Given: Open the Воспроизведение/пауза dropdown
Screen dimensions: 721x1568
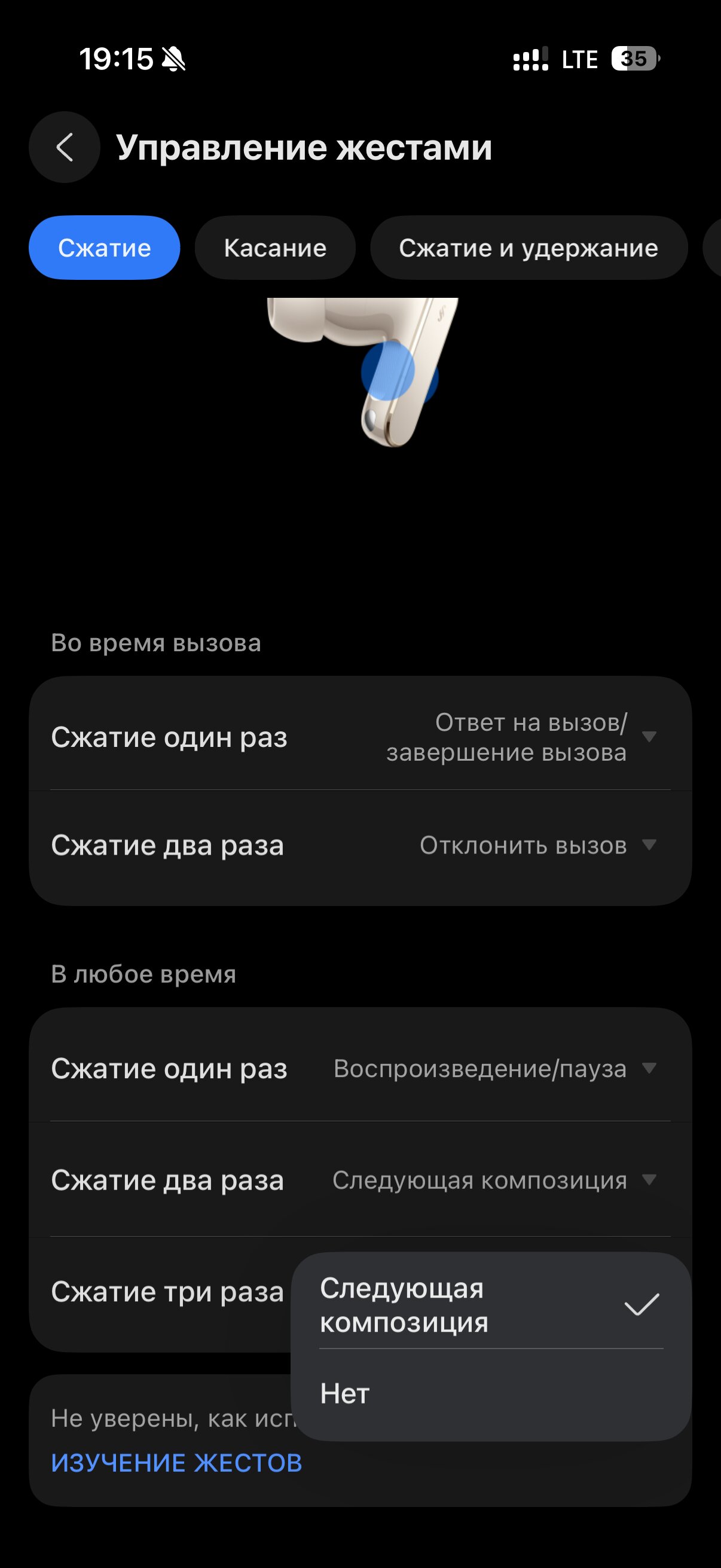Looking at the screenshot, I should [x=494, y=1069].
